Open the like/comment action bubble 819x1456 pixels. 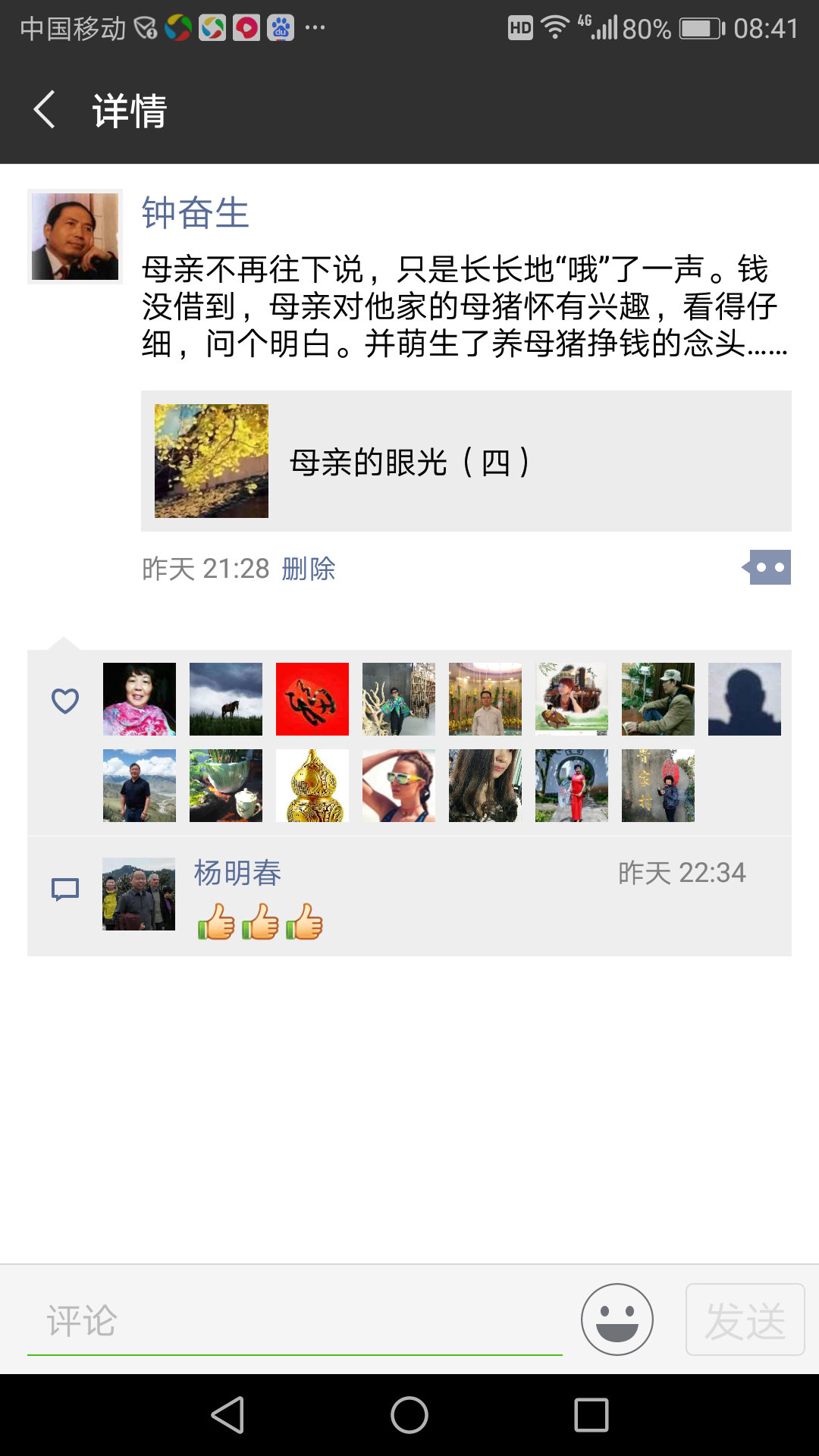[767, 567]
